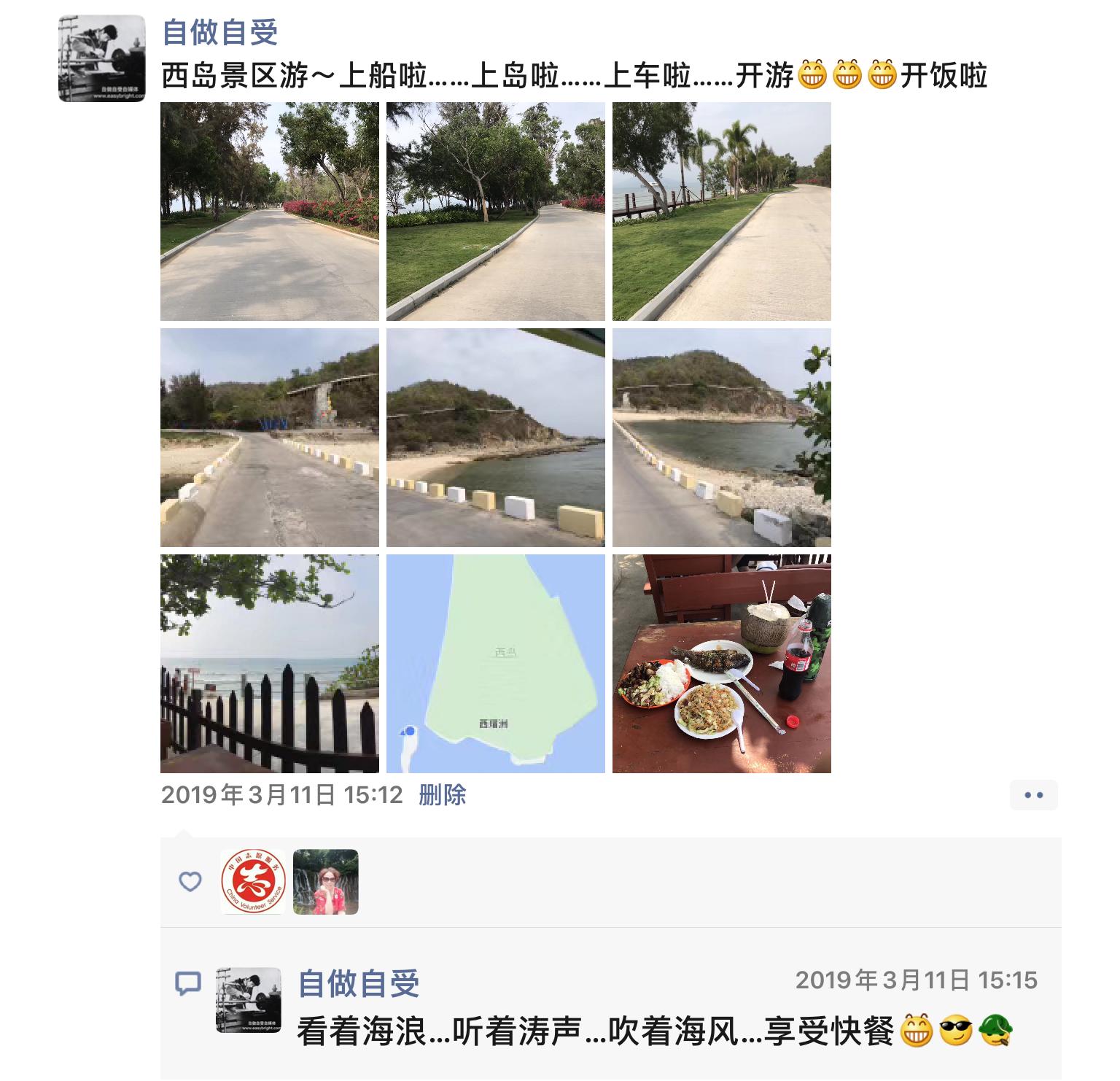
Task: Open the China Volunteer Service liker's profile
Action: click(x=253, y=882)
